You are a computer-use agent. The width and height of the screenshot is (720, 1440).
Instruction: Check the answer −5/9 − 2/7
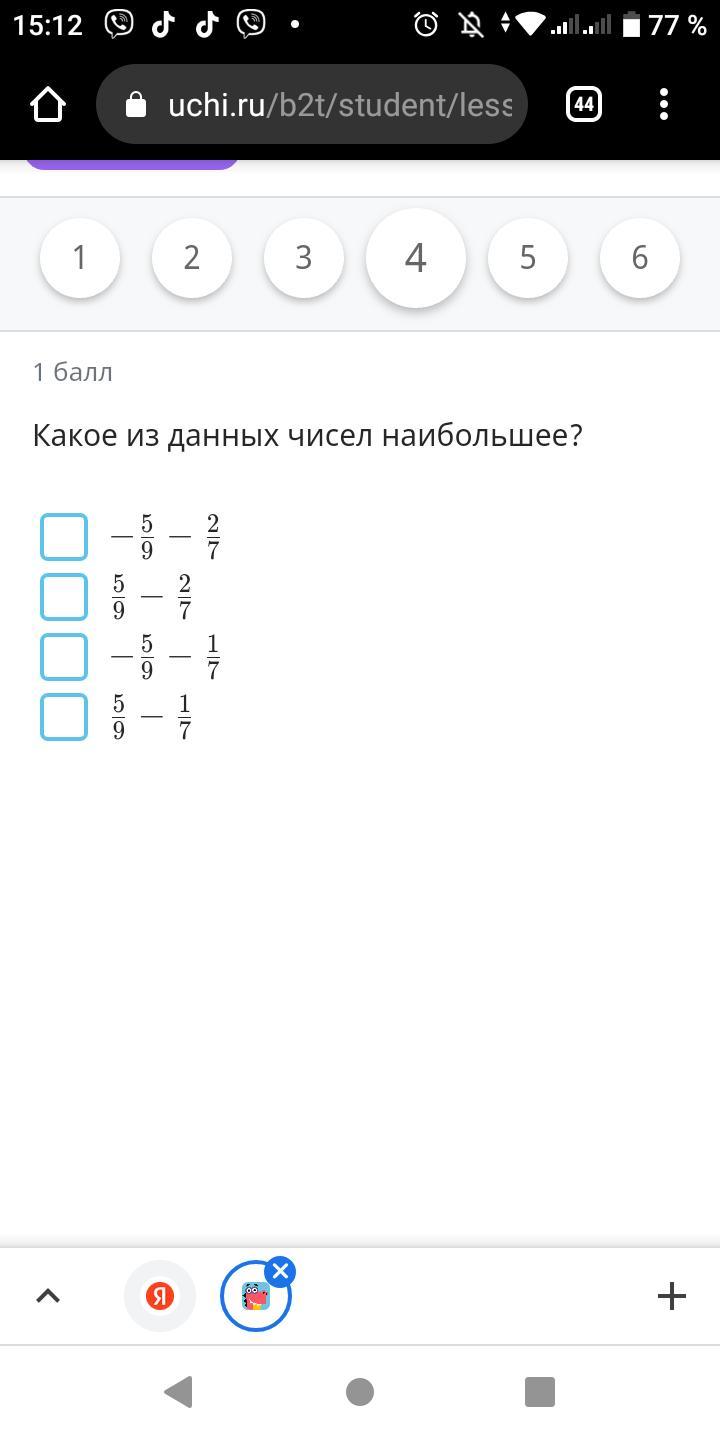[64, 537]
